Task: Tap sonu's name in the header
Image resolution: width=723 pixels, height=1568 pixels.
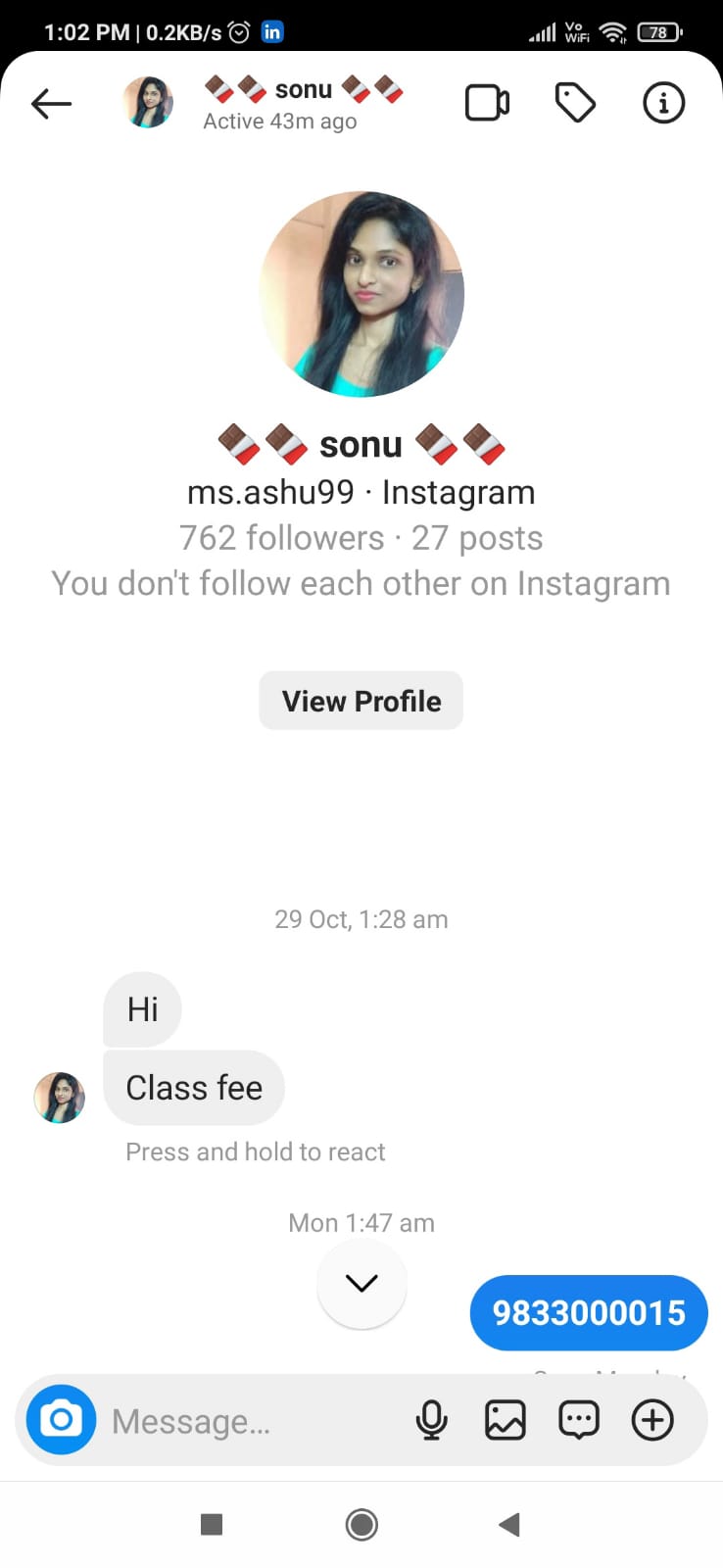Action: (x=304, y=90)
